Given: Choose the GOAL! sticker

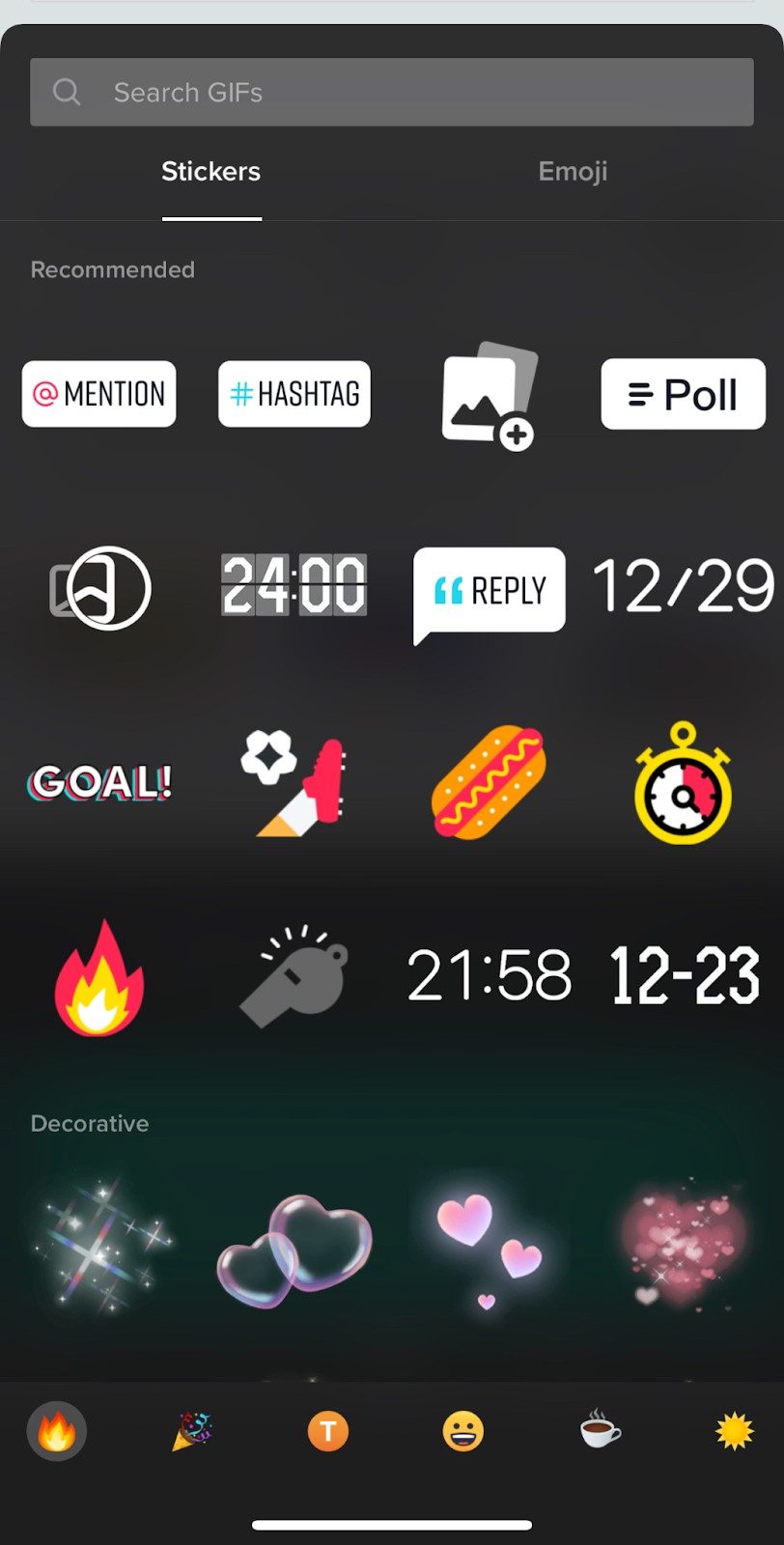Looking at the screenshot, I should [x=99, y=782].
